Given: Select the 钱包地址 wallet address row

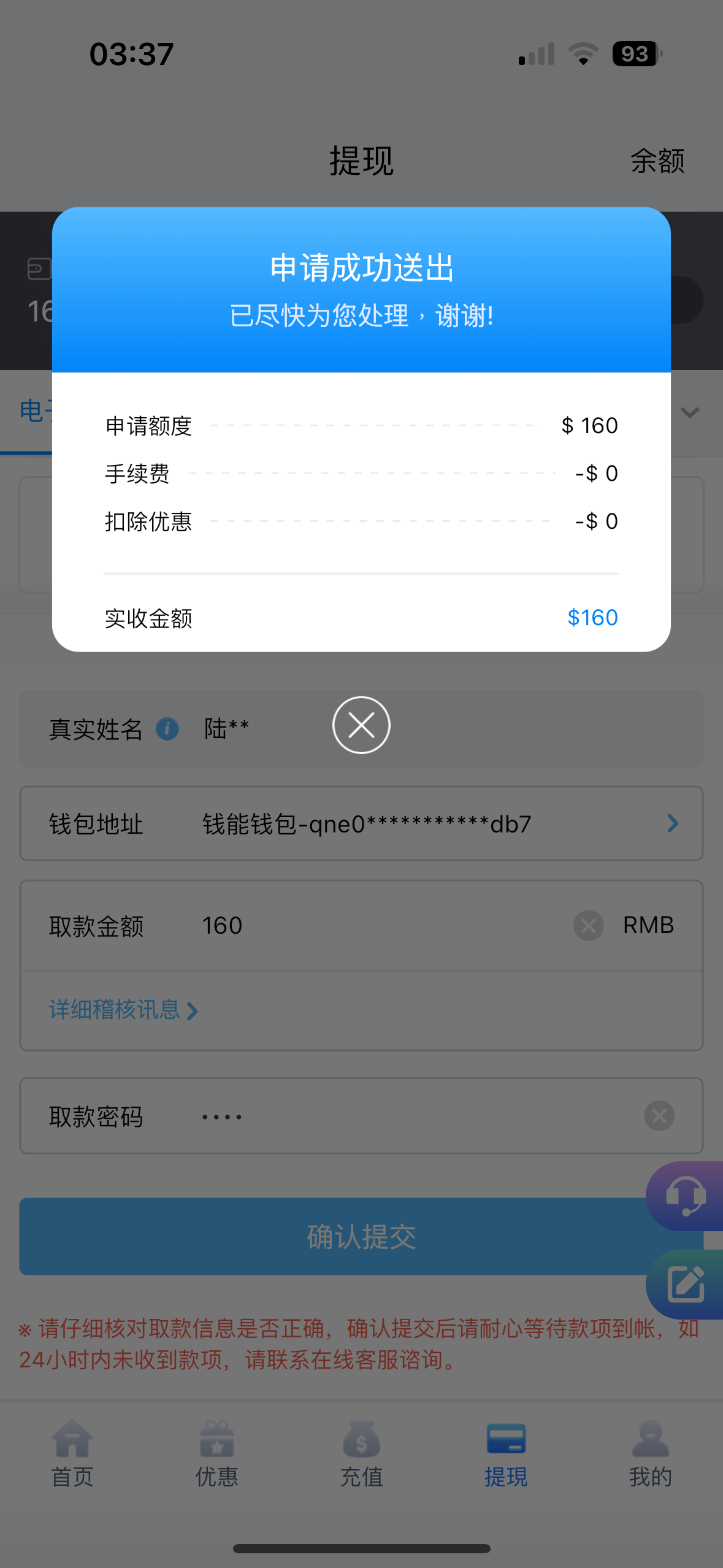Looking at the screenshot, I should click(x=361, y=823).
